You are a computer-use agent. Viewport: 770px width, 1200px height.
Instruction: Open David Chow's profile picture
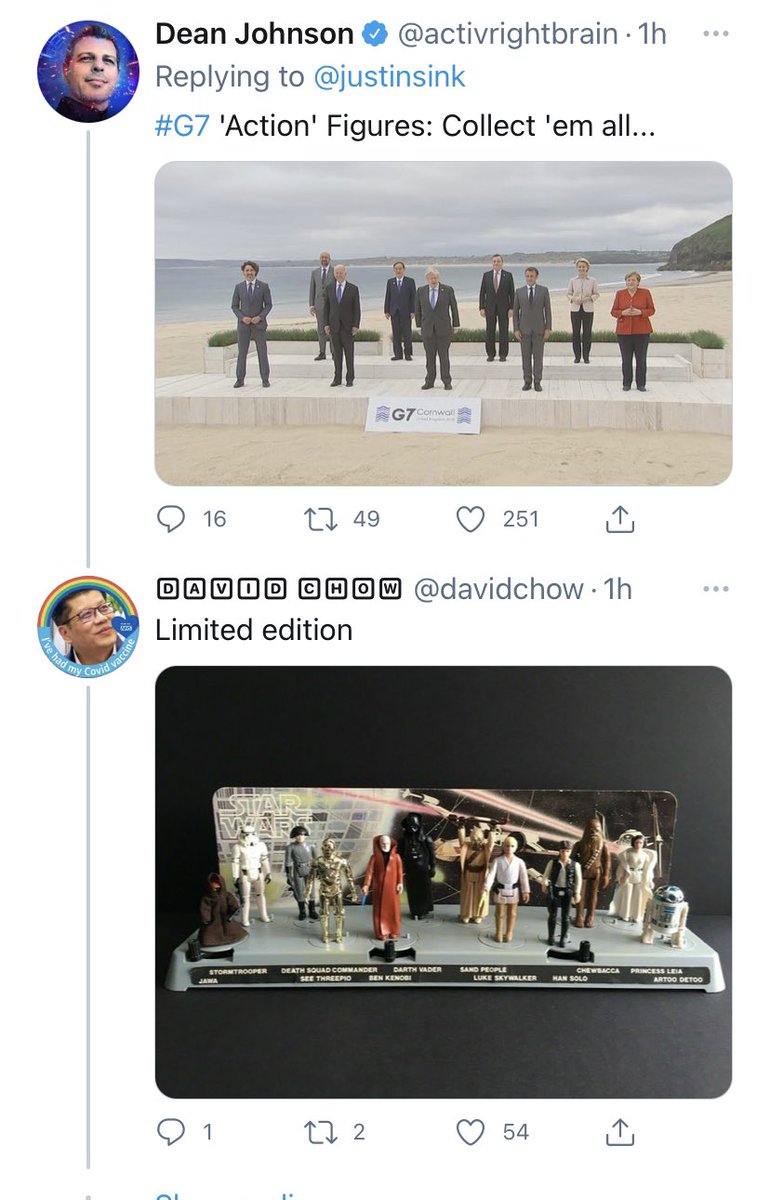[88, 627]
